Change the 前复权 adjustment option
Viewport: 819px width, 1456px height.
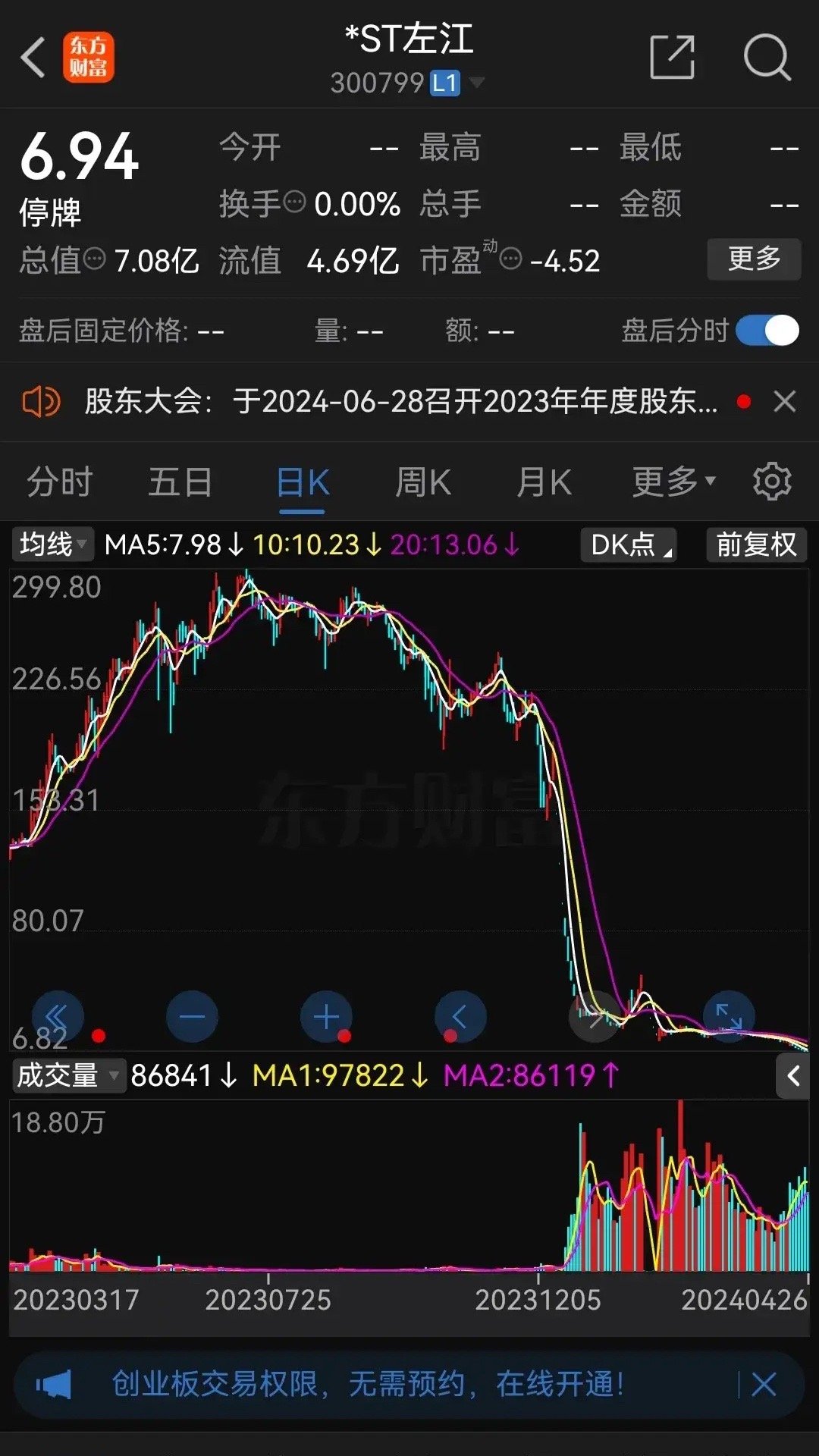coord(756,544)
